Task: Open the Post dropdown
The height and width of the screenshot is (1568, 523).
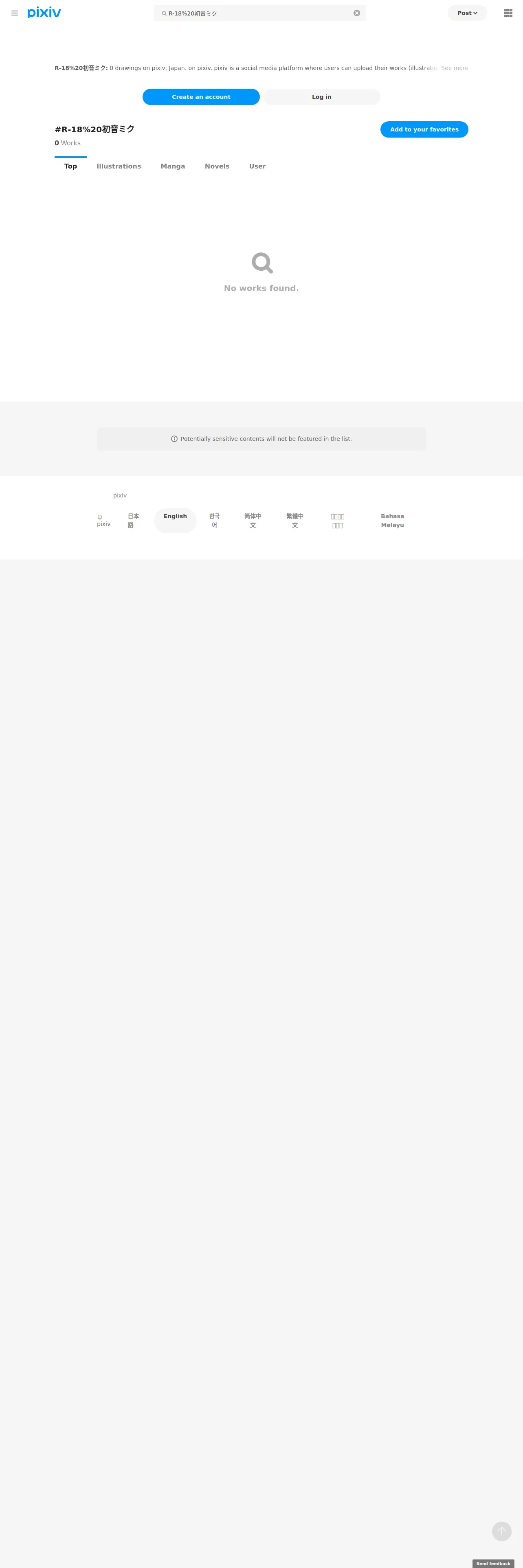Action: [467, 13]
